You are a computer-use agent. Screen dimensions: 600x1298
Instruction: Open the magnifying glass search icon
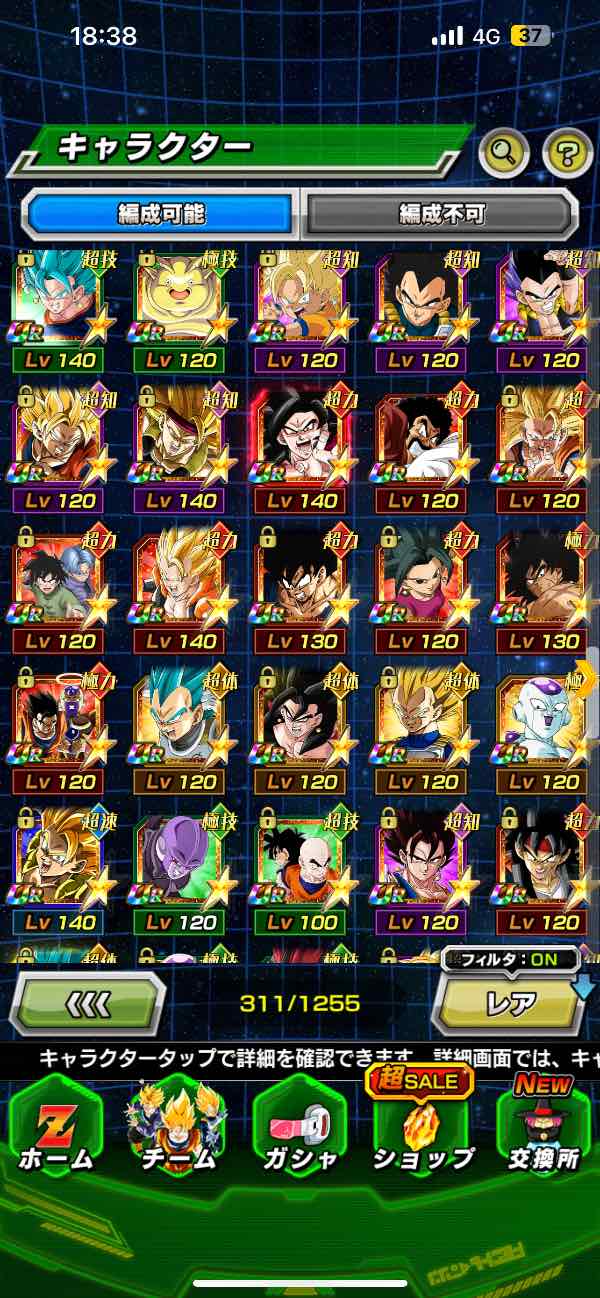click(x=505, y=153)
